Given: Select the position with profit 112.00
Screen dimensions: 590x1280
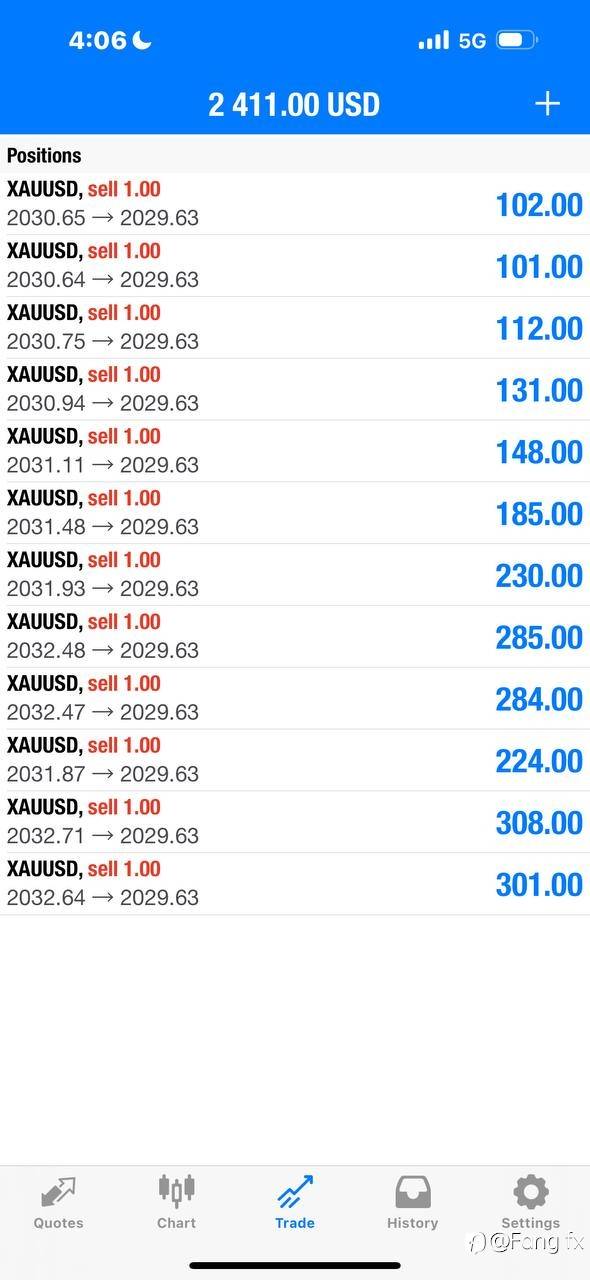Looking at the screenshot, I should (295, 328).
